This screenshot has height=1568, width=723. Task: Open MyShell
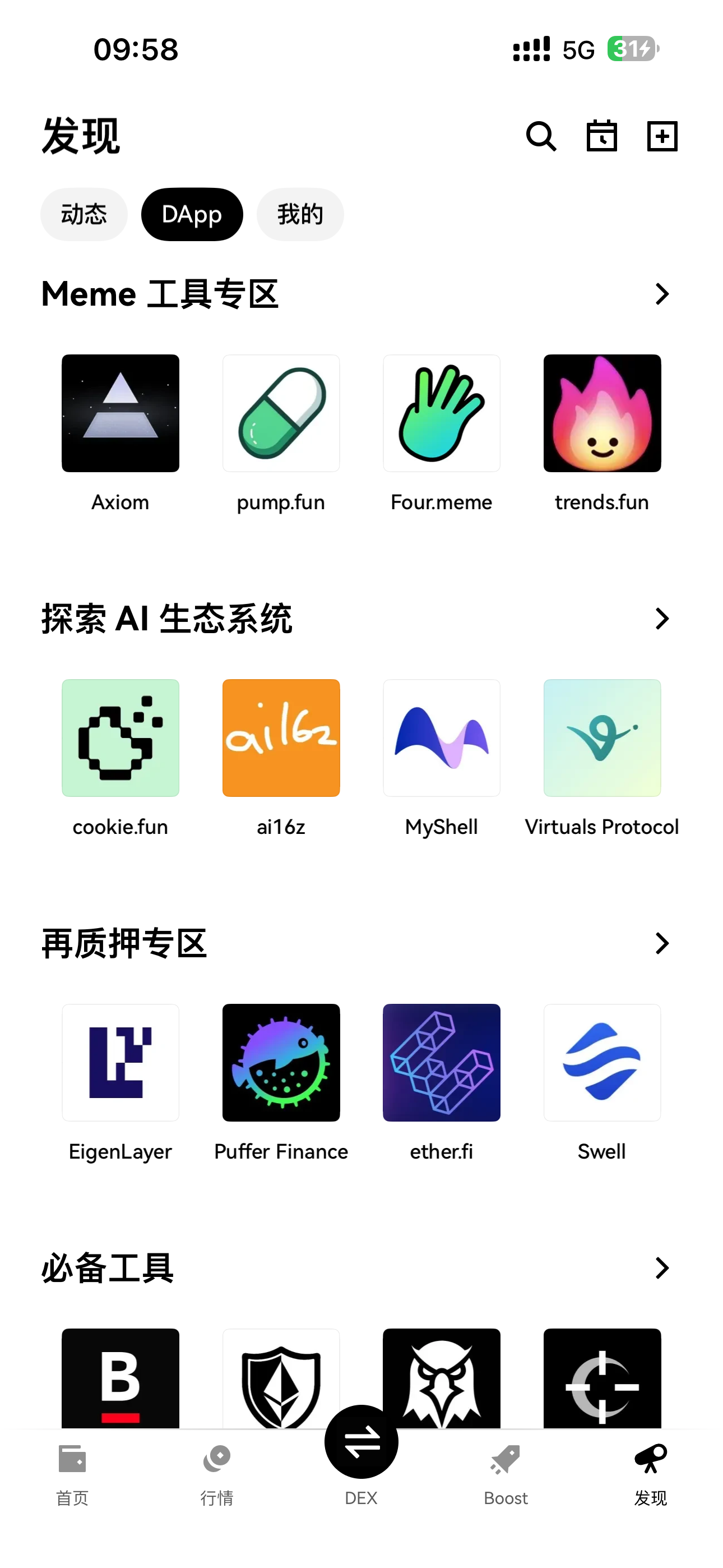[442, 738]
